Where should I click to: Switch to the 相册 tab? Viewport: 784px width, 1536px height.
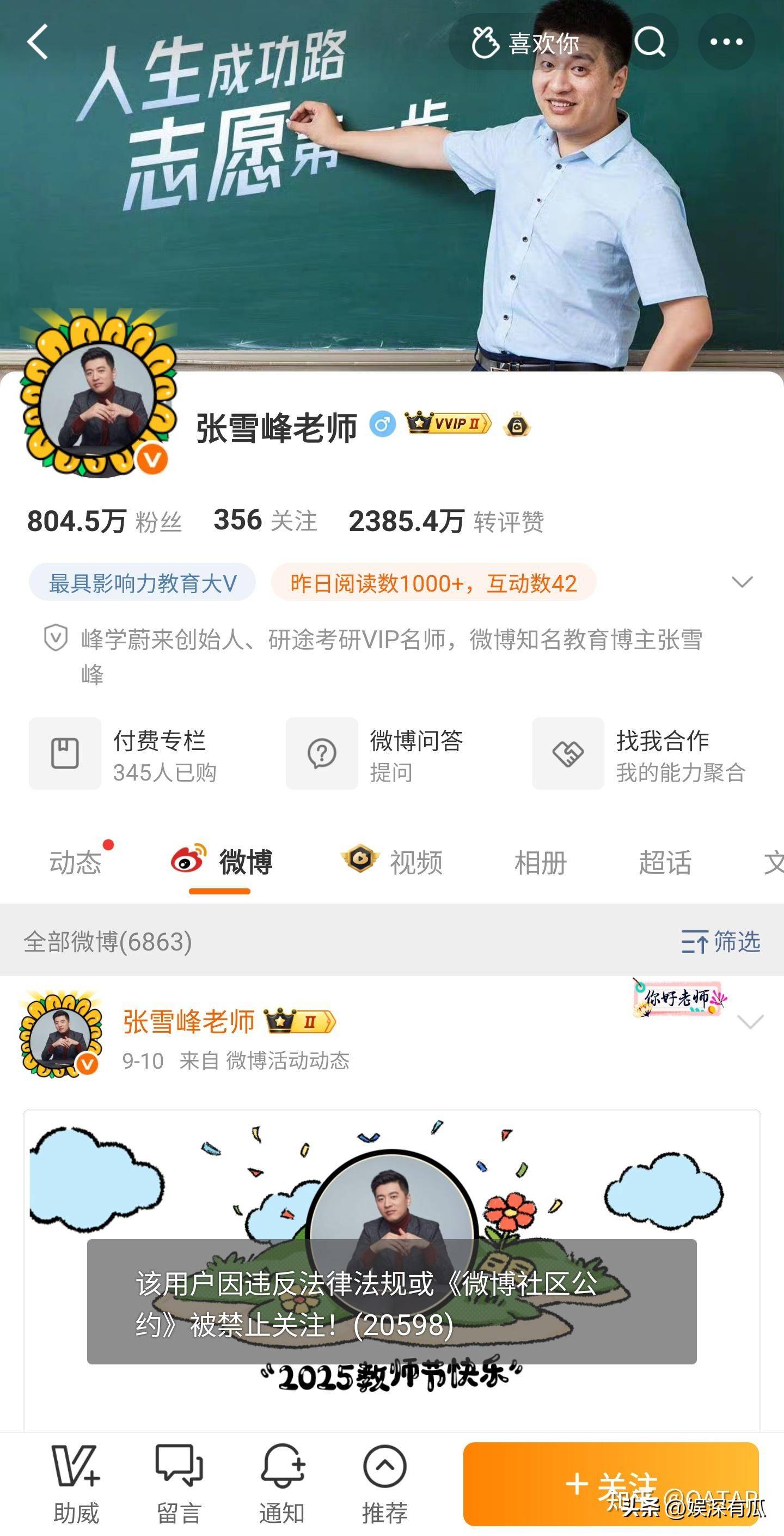[x=540, y=862]
